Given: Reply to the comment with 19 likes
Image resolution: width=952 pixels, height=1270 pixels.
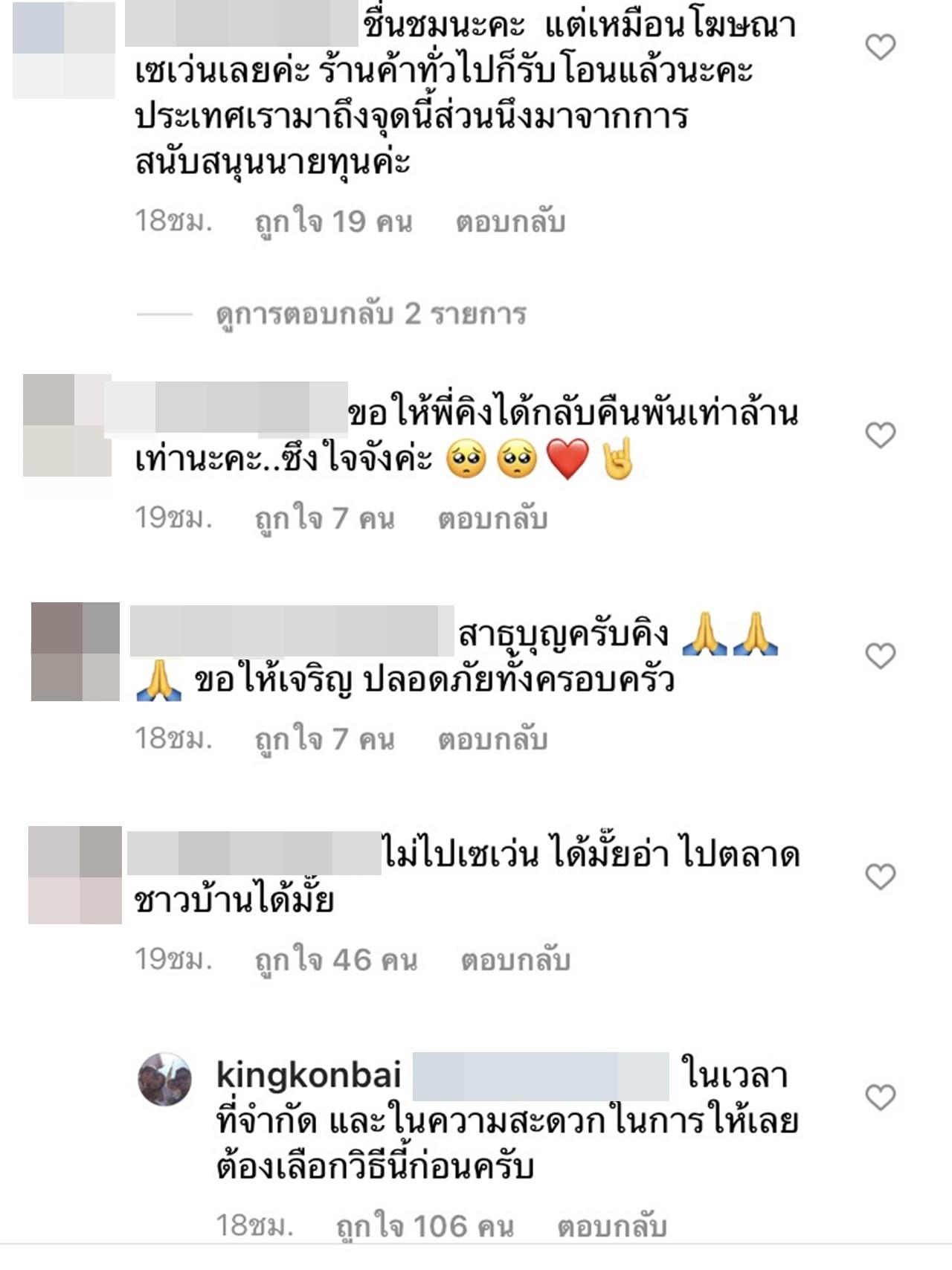Looking at the screenshot, I should click(x=510, y=222).
